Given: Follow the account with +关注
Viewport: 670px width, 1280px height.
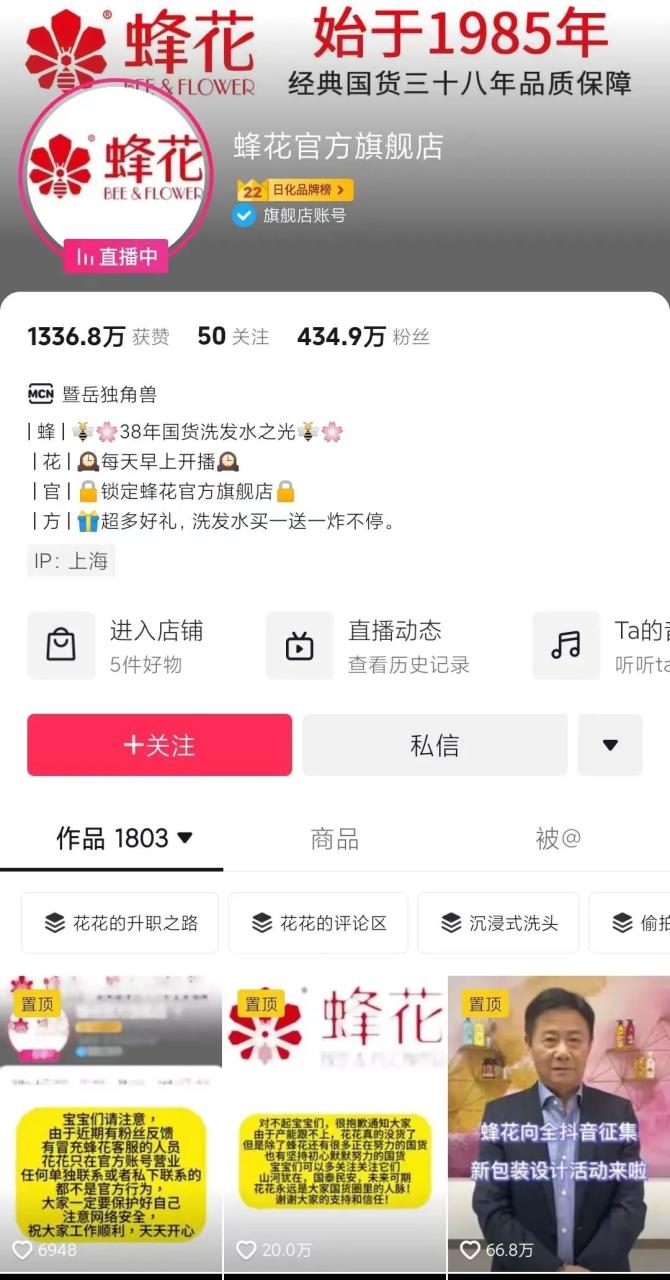Looking at the screenshot, I should pyautogui.click(x=160, y=745).
